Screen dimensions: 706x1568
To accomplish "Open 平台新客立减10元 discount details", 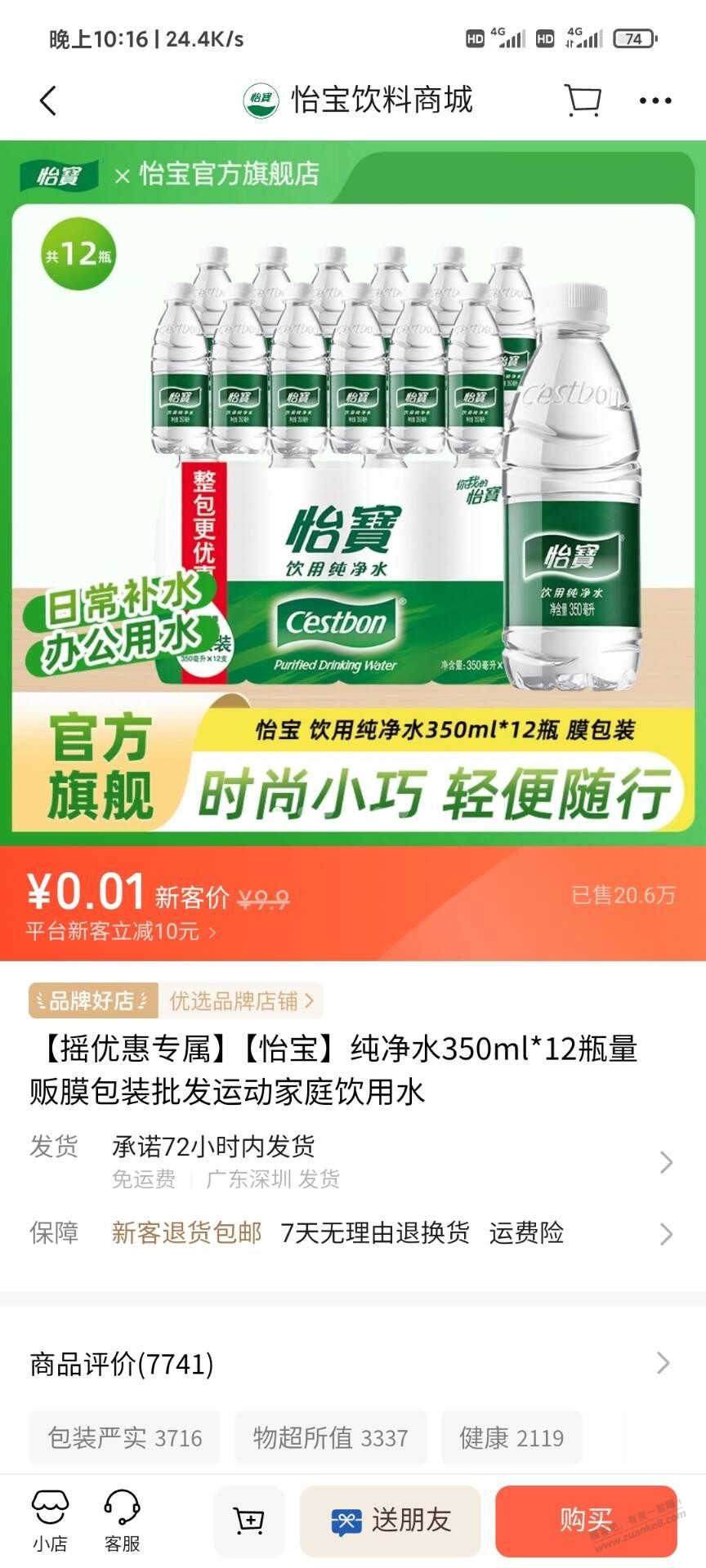I will [121, 932].
